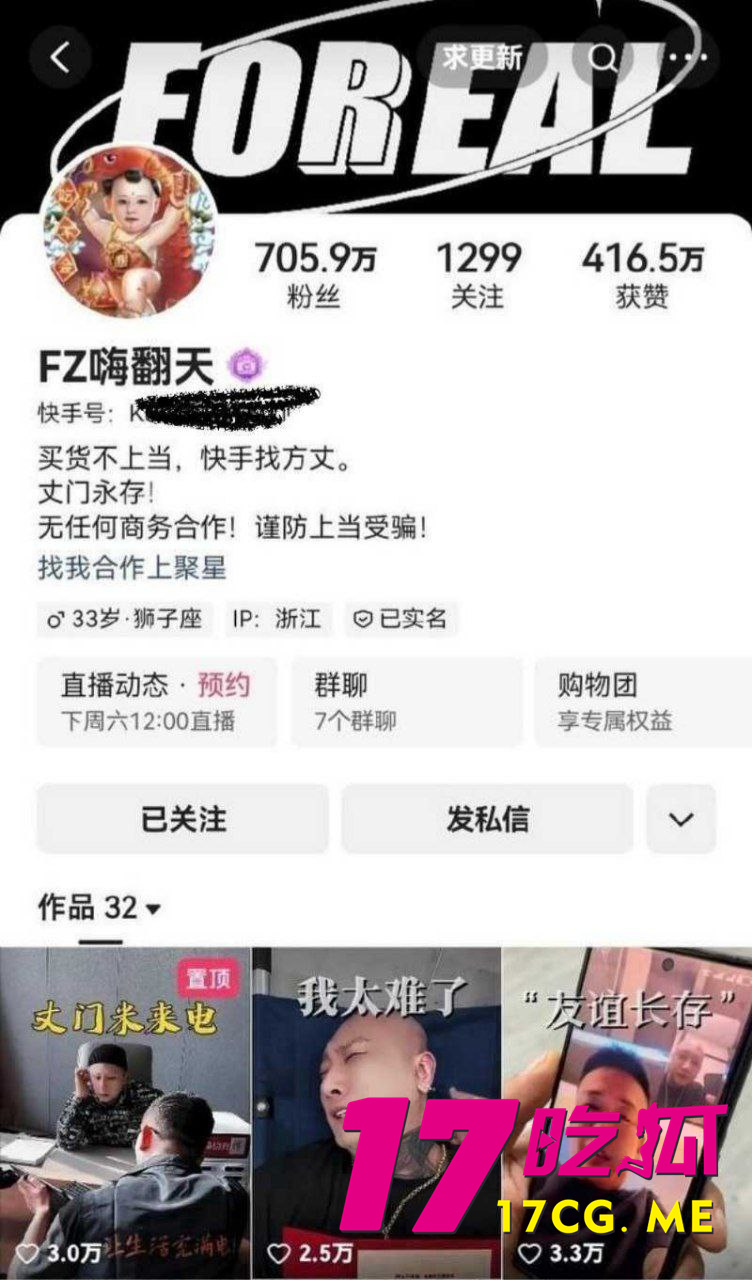Open the search icon in the header
Image resolution: width=752 pixels, height=1280 pixels.
coord(603,58)
